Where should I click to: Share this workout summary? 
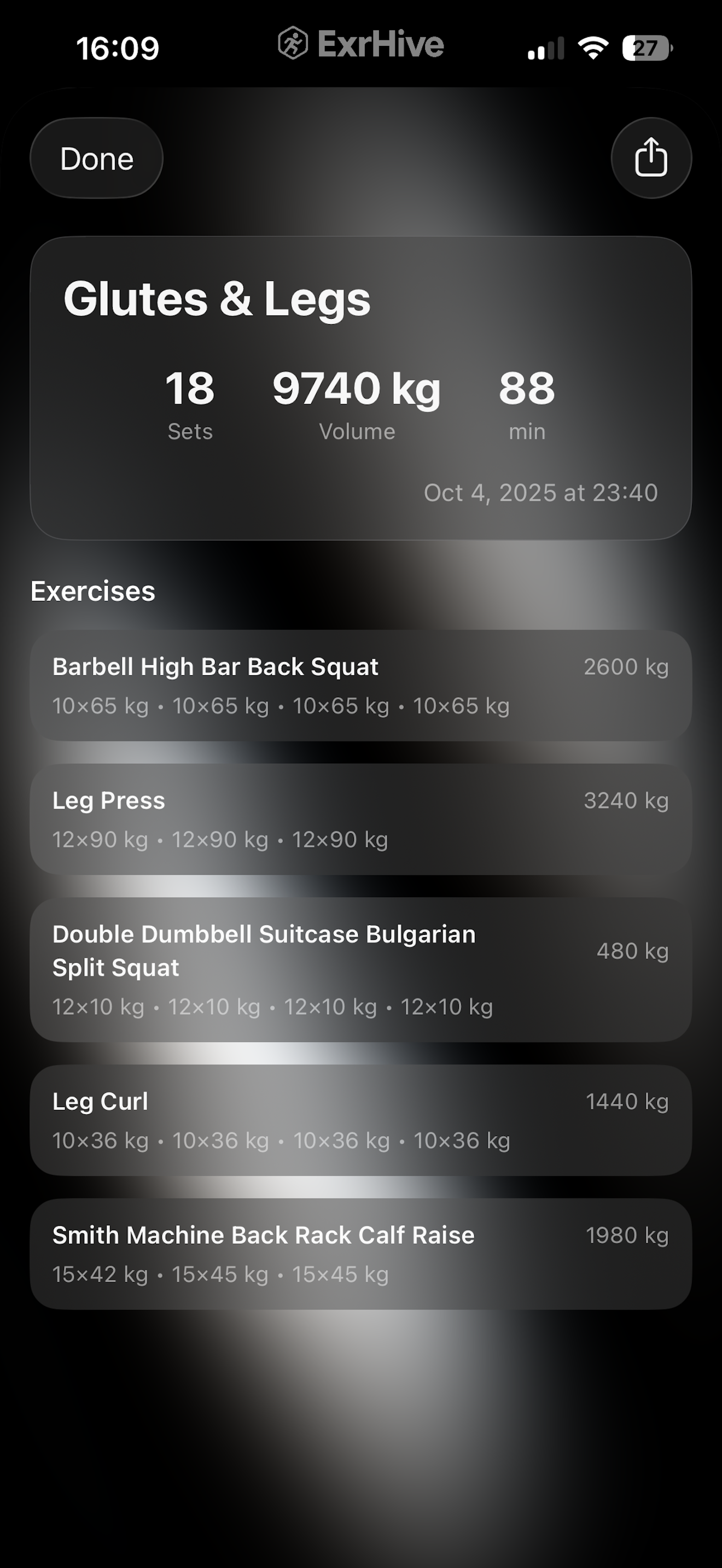point(651,157)
